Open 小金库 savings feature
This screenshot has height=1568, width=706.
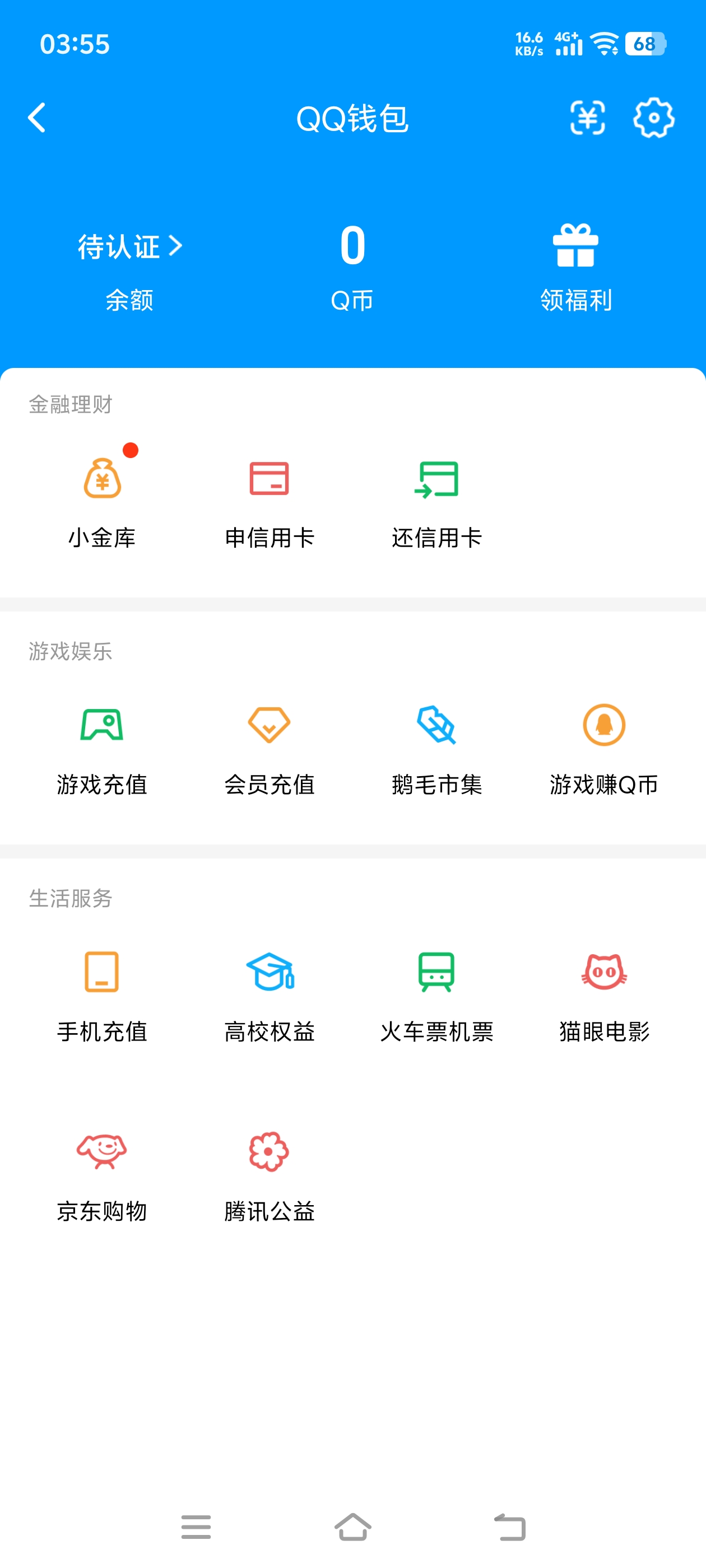[x=102, y=499]
